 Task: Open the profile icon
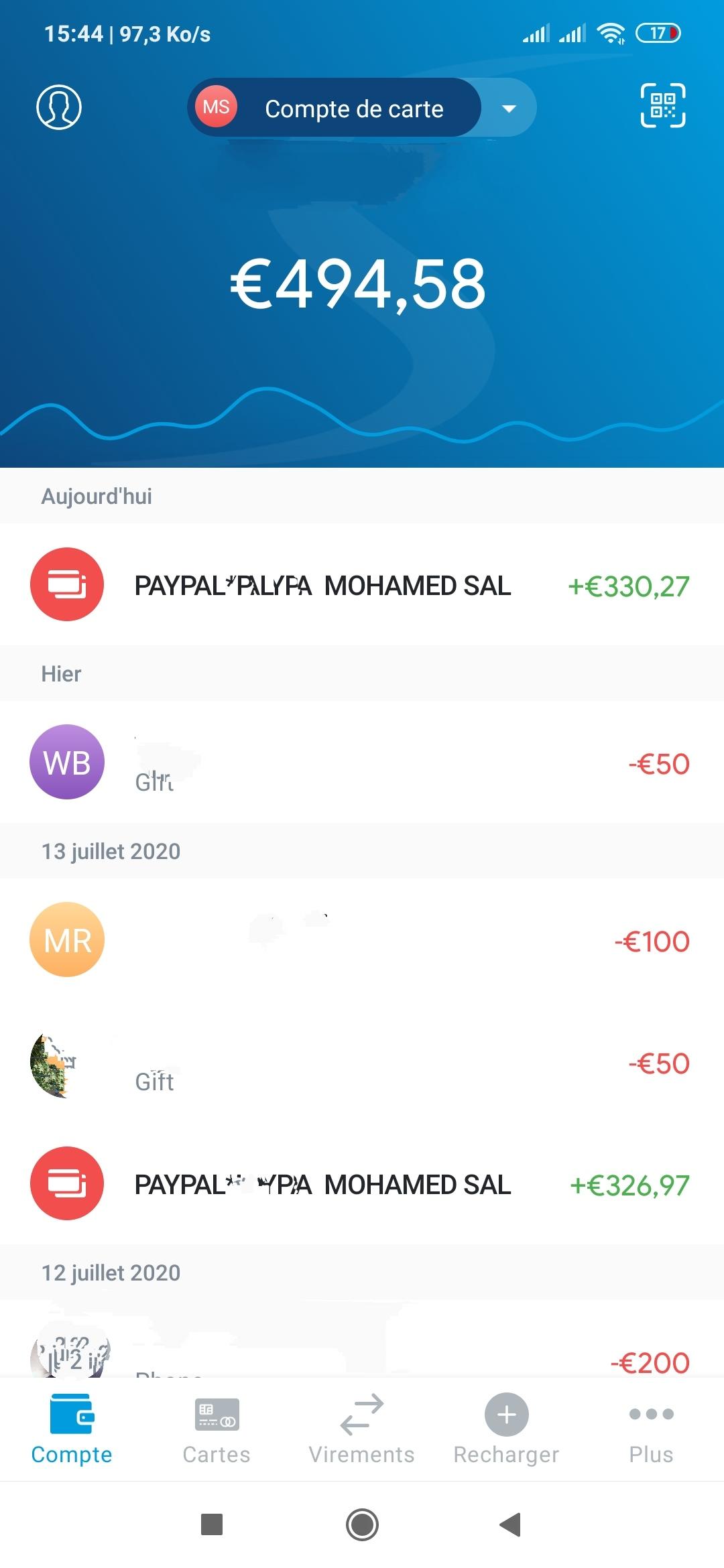59,107
